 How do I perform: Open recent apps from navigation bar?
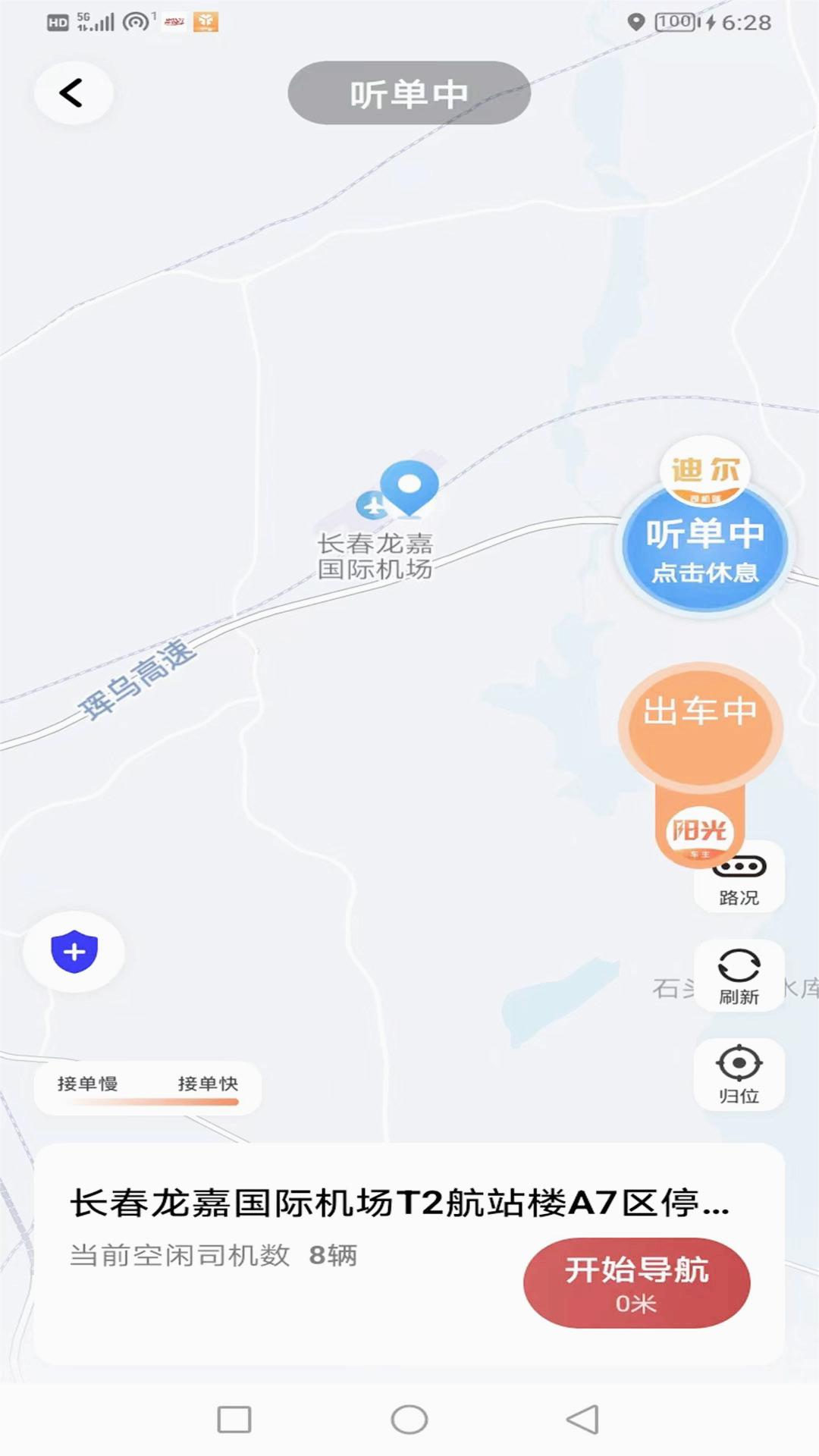click(234, 1419)
